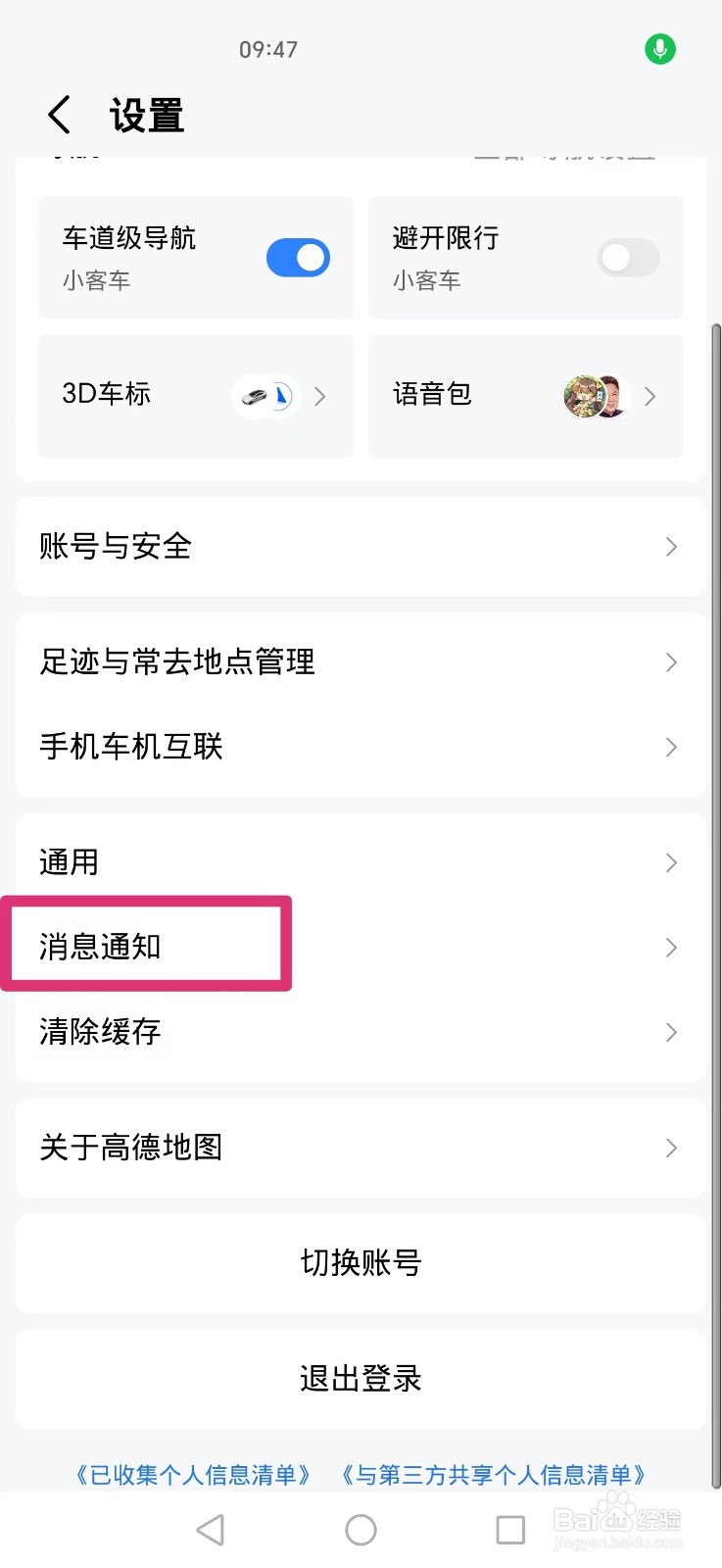This screenshot has height=1568, width=722.
Task: Open 通用 general settings via its chevron
Action: [670, 862]
